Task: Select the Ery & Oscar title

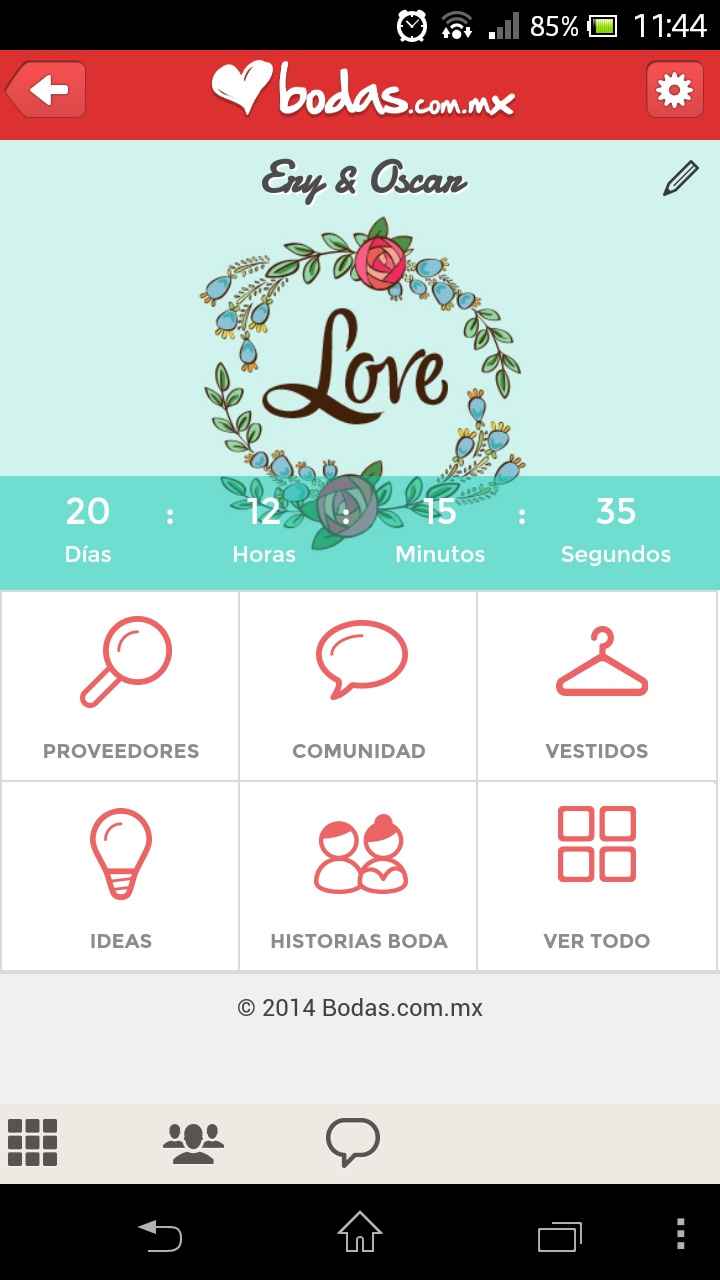Action: point(364,180)
